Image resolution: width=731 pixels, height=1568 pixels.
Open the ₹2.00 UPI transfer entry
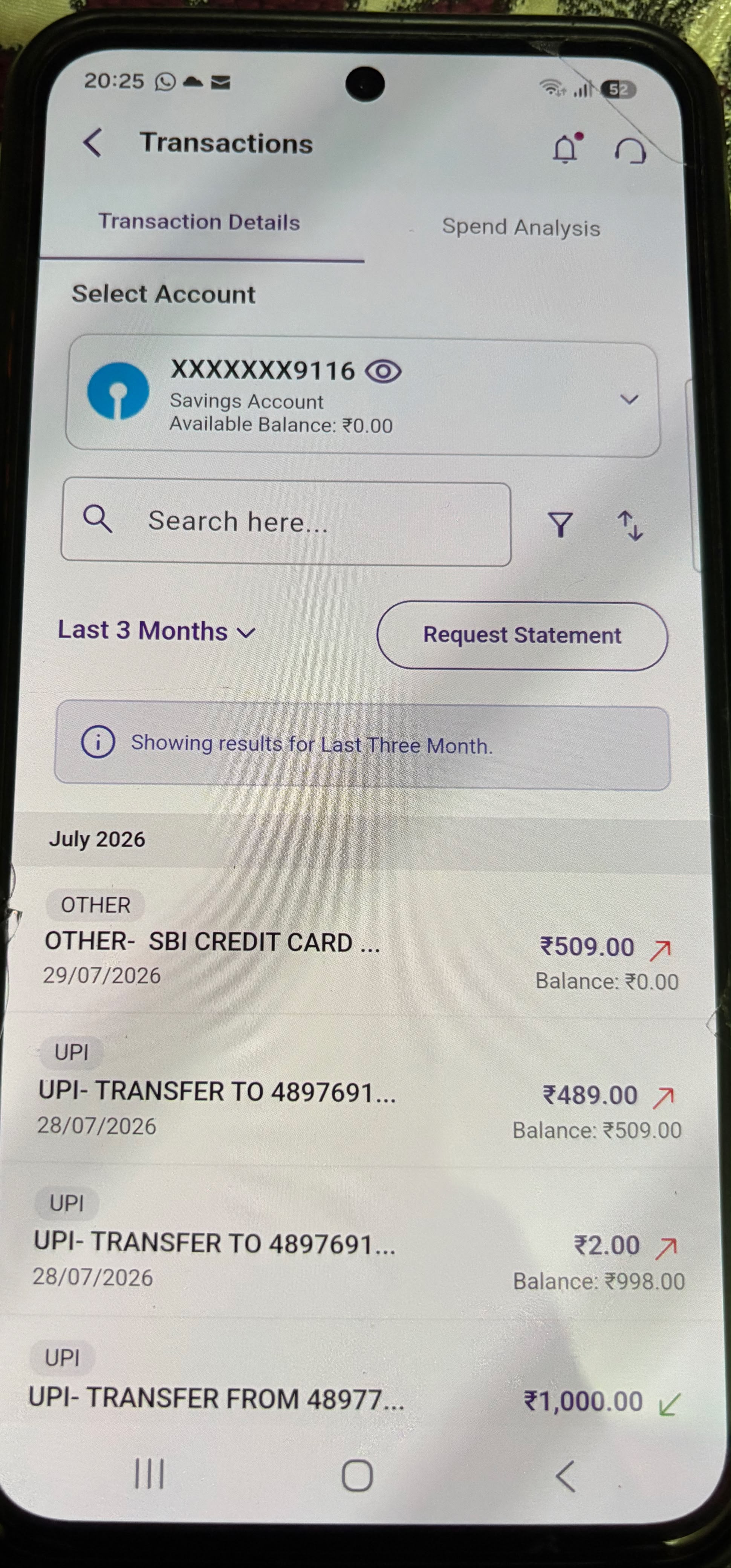pos(359,1242)
